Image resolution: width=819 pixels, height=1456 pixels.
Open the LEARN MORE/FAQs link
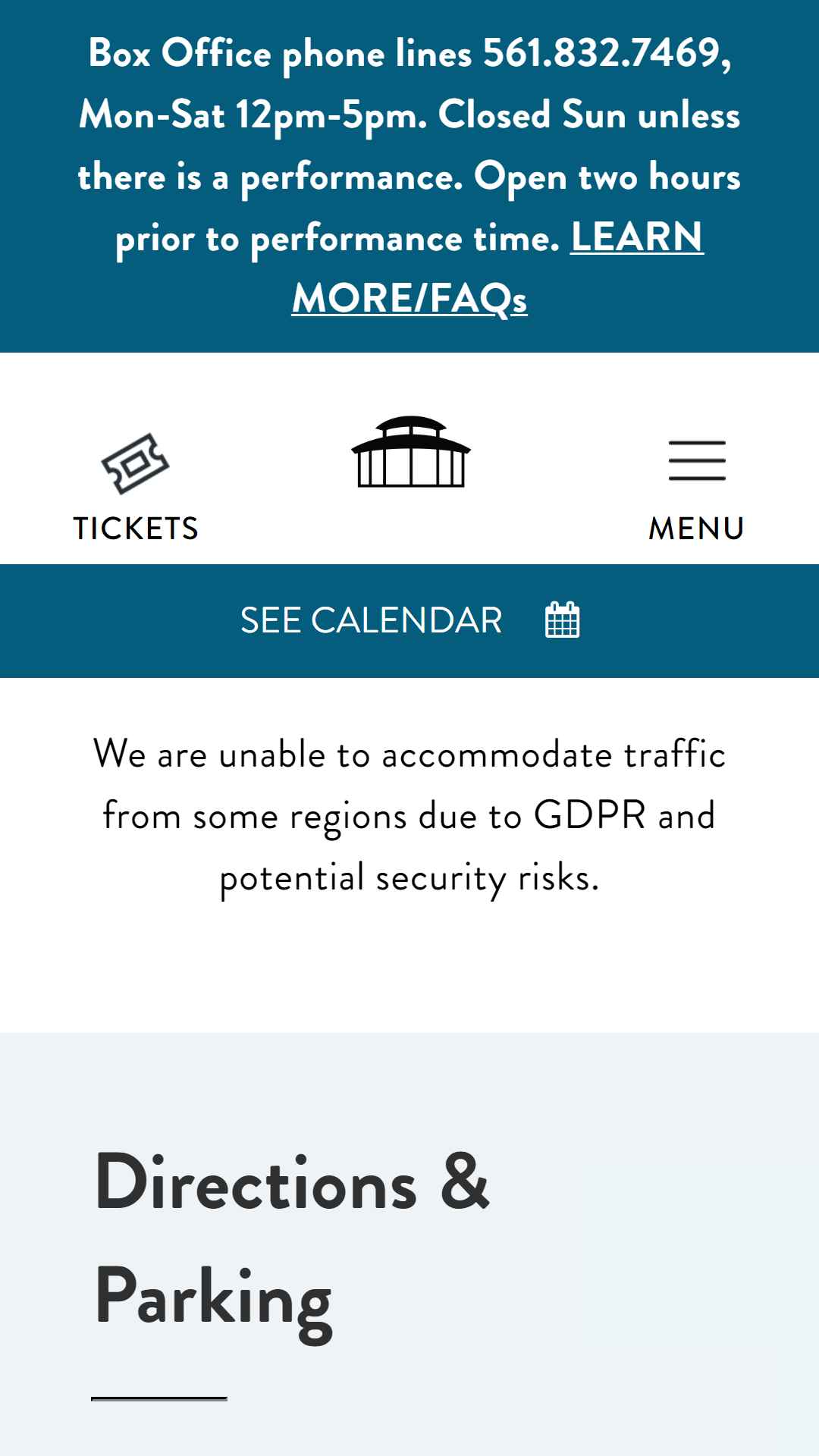497,267
